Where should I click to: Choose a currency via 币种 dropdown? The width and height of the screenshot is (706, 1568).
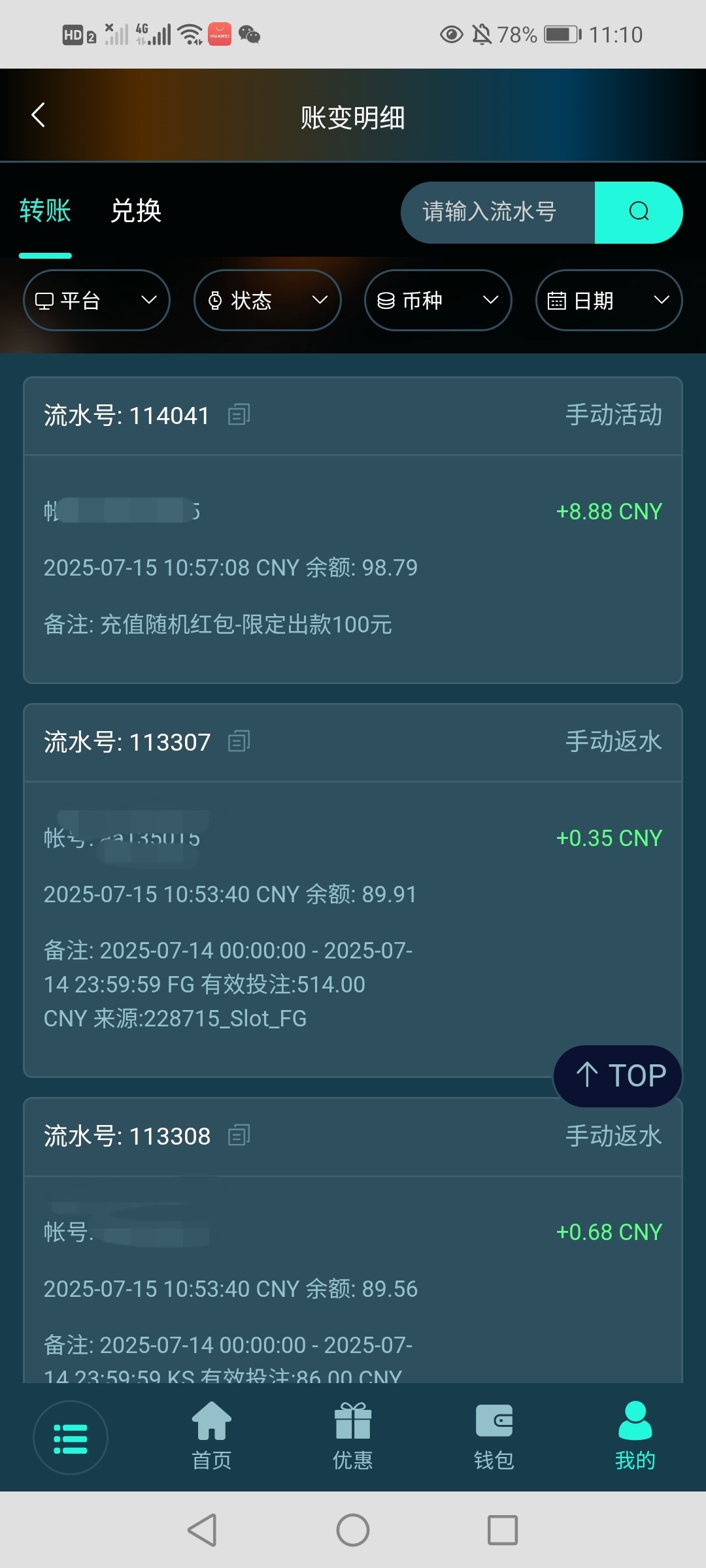tap(438, 301)
